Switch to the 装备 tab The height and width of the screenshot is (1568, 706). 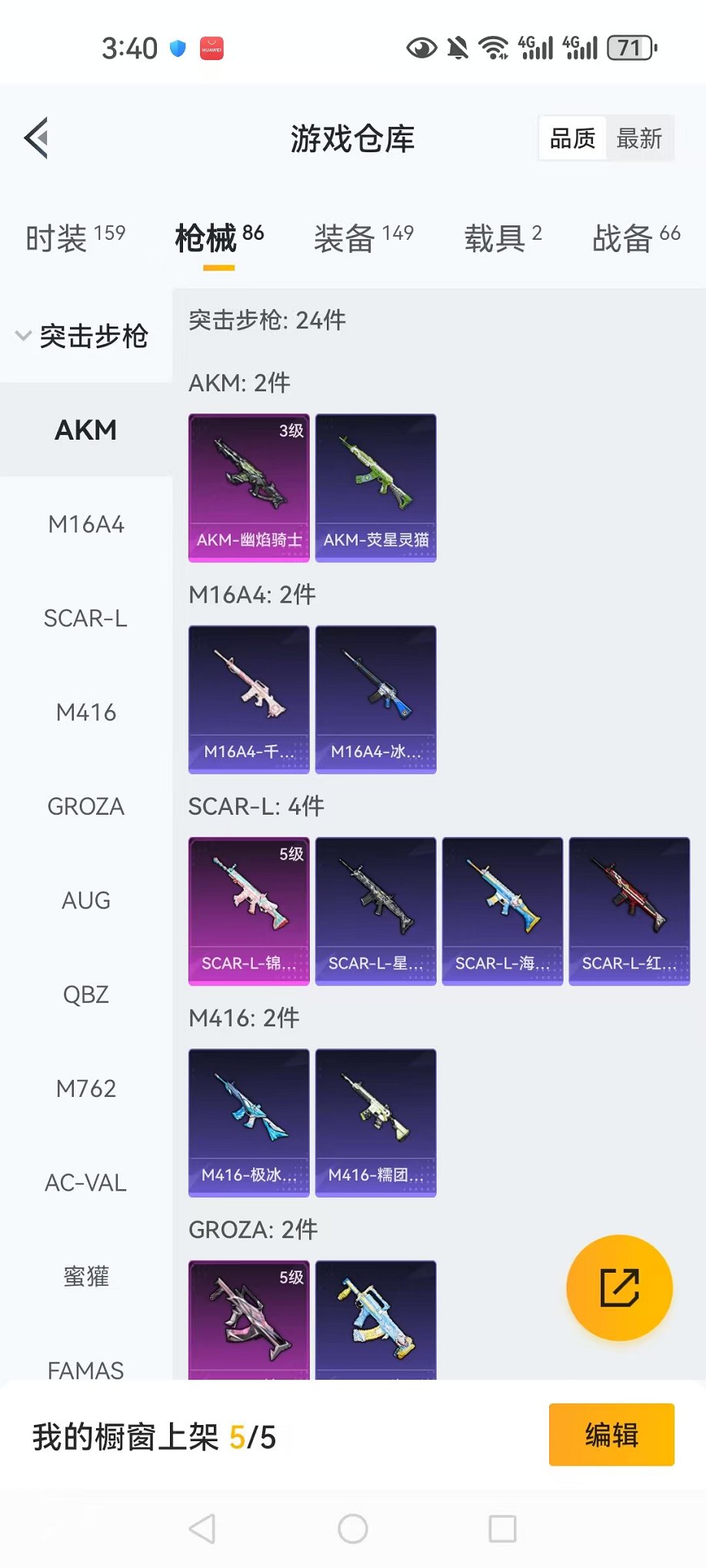[x=363, y=238]
